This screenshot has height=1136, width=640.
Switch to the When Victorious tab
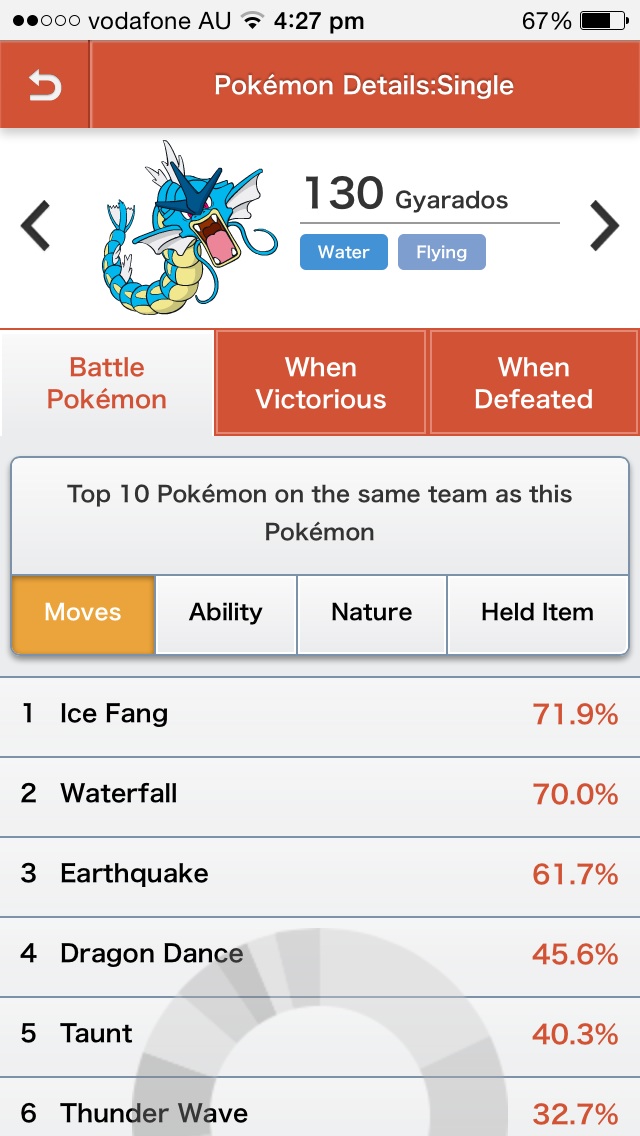(x=321, y=384)
